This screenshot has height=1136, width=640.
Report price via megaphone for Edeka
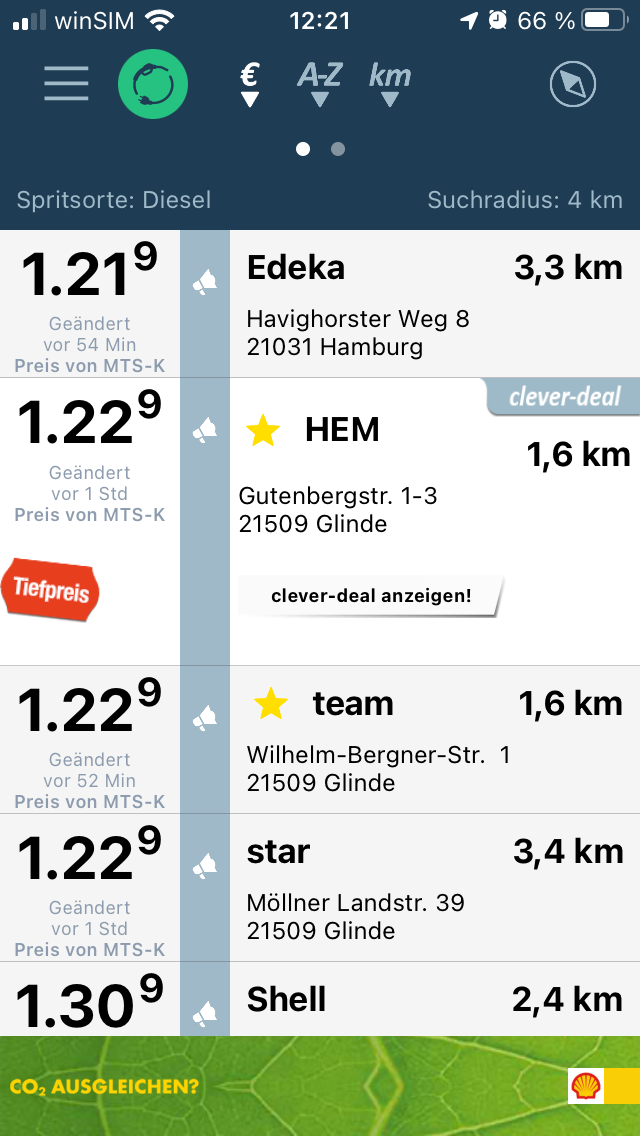[205, 282]
